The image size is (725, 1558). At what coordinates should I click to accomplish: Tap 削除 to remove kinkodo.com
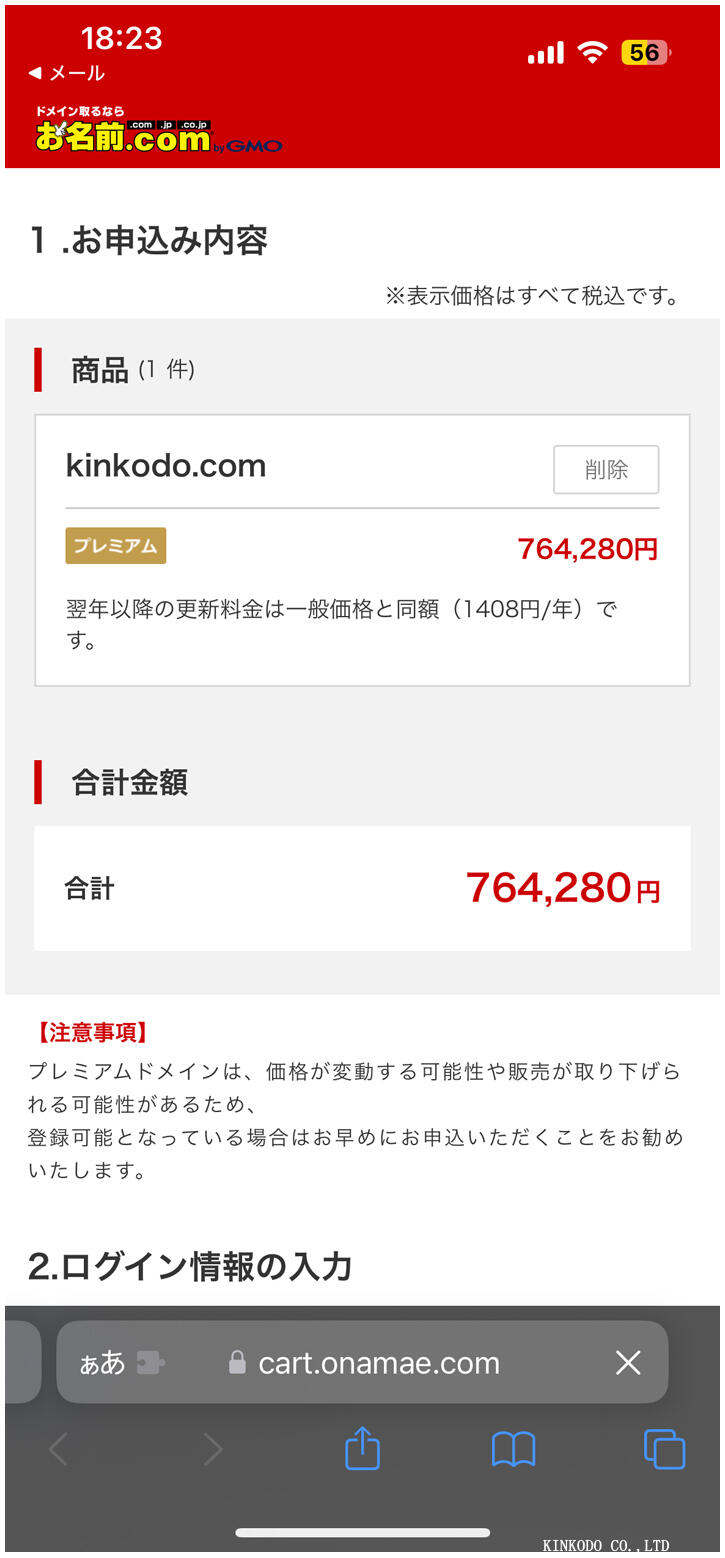click(x=606, y=469)
